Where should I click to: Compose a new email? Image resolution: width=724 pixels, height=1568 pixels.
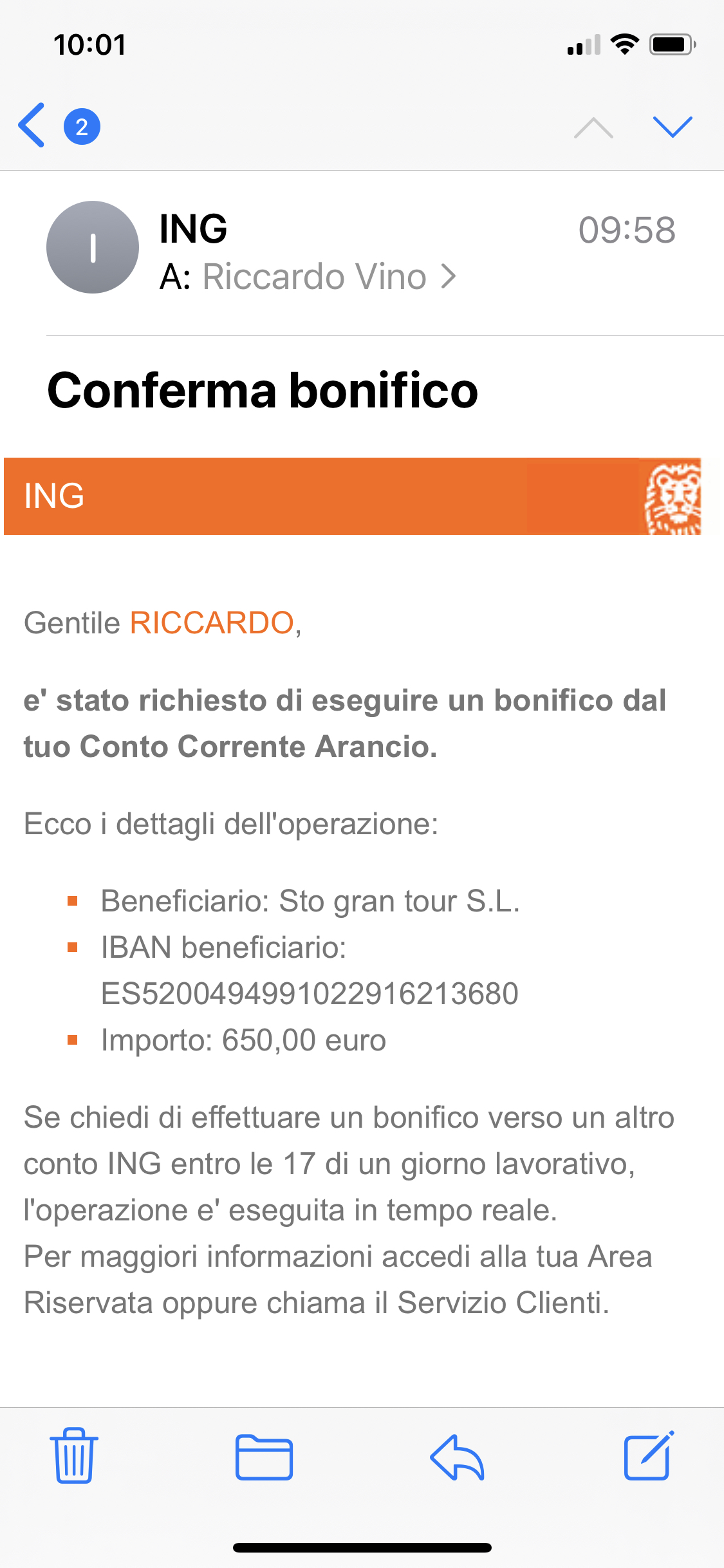coord(649,1456)
